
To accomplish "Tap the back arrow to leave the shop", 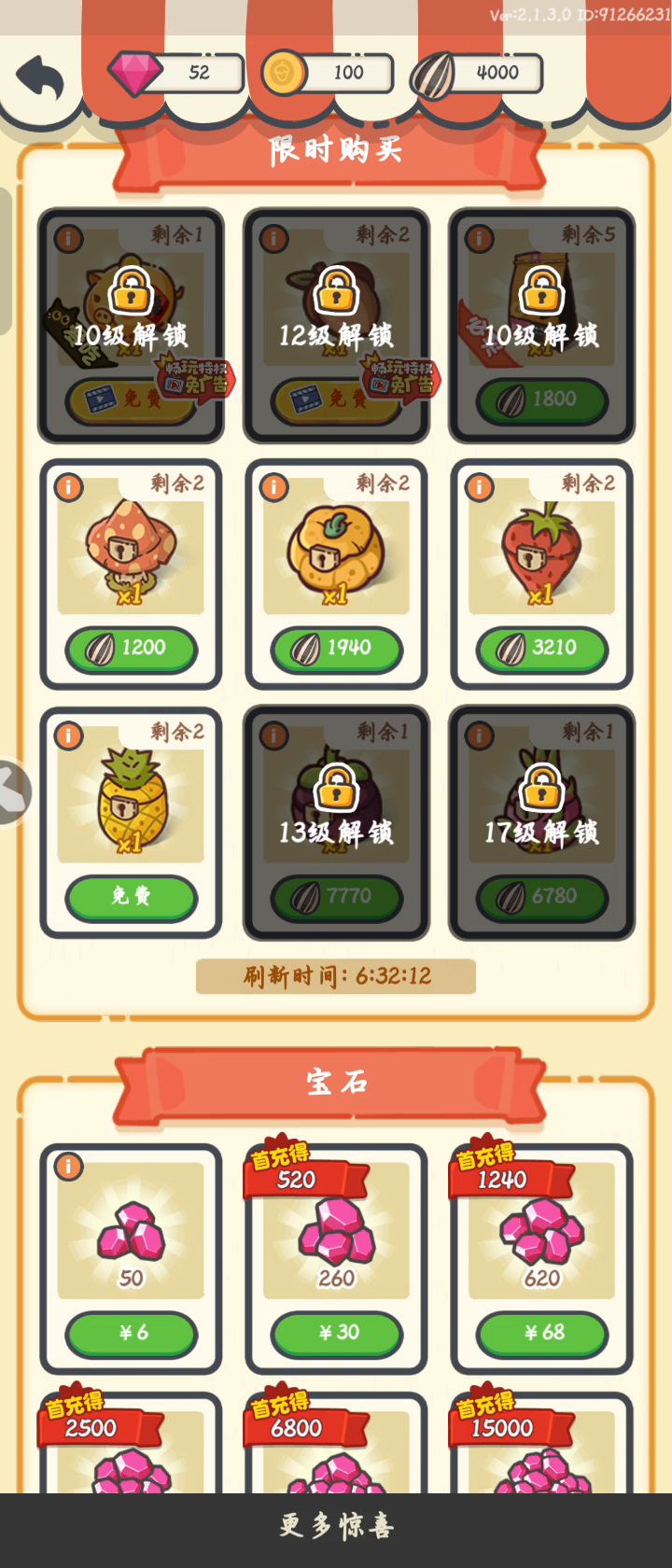I will click(x=40, y=77).
